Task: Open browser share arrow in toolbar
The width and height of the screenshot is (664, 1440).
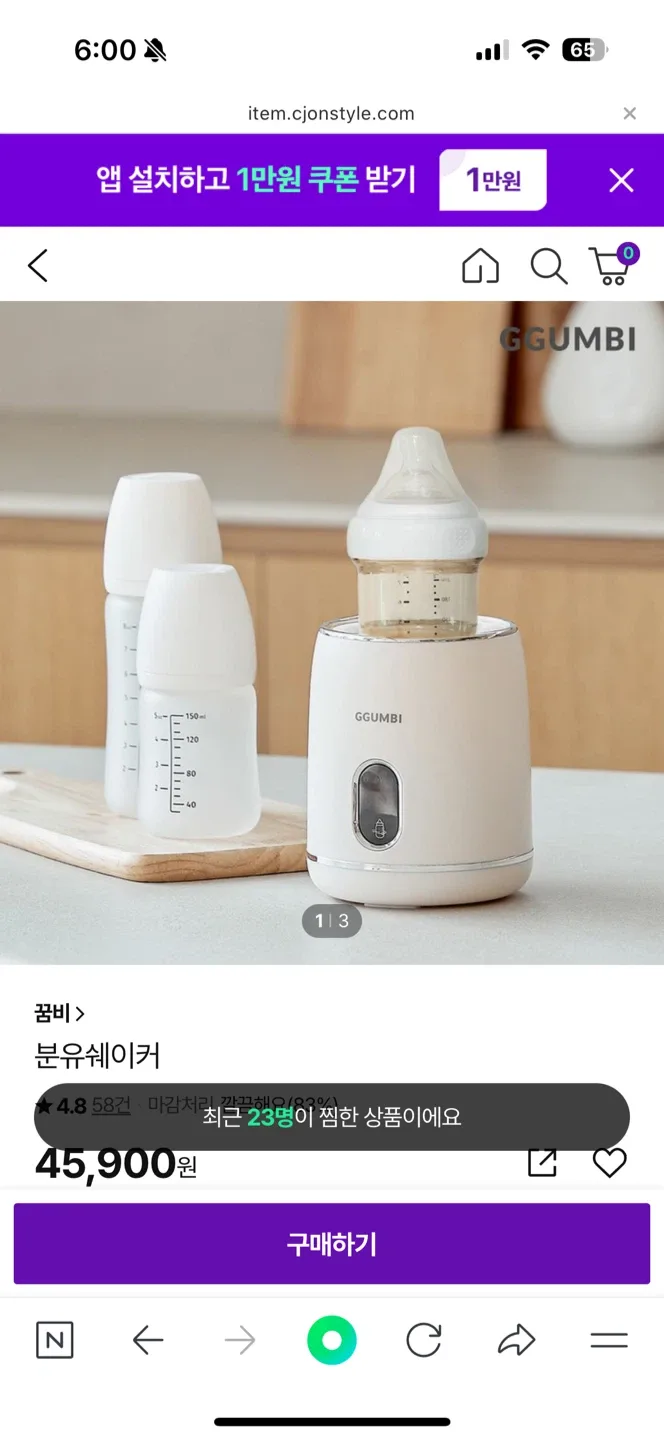Action: tap(516, 1340)
